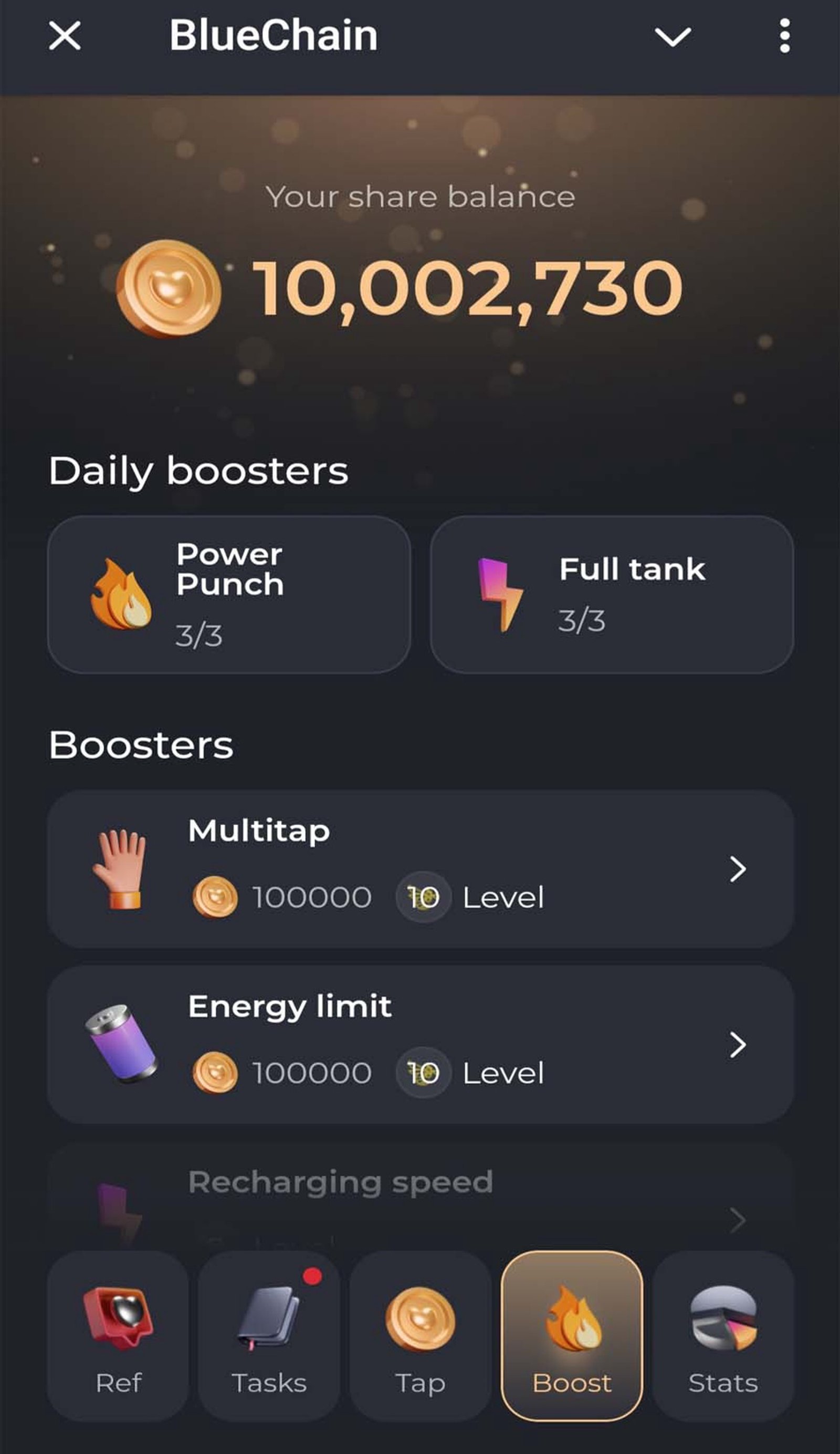
Task: Collapse the app with the down chevron
Action: (x=673, y=37)
